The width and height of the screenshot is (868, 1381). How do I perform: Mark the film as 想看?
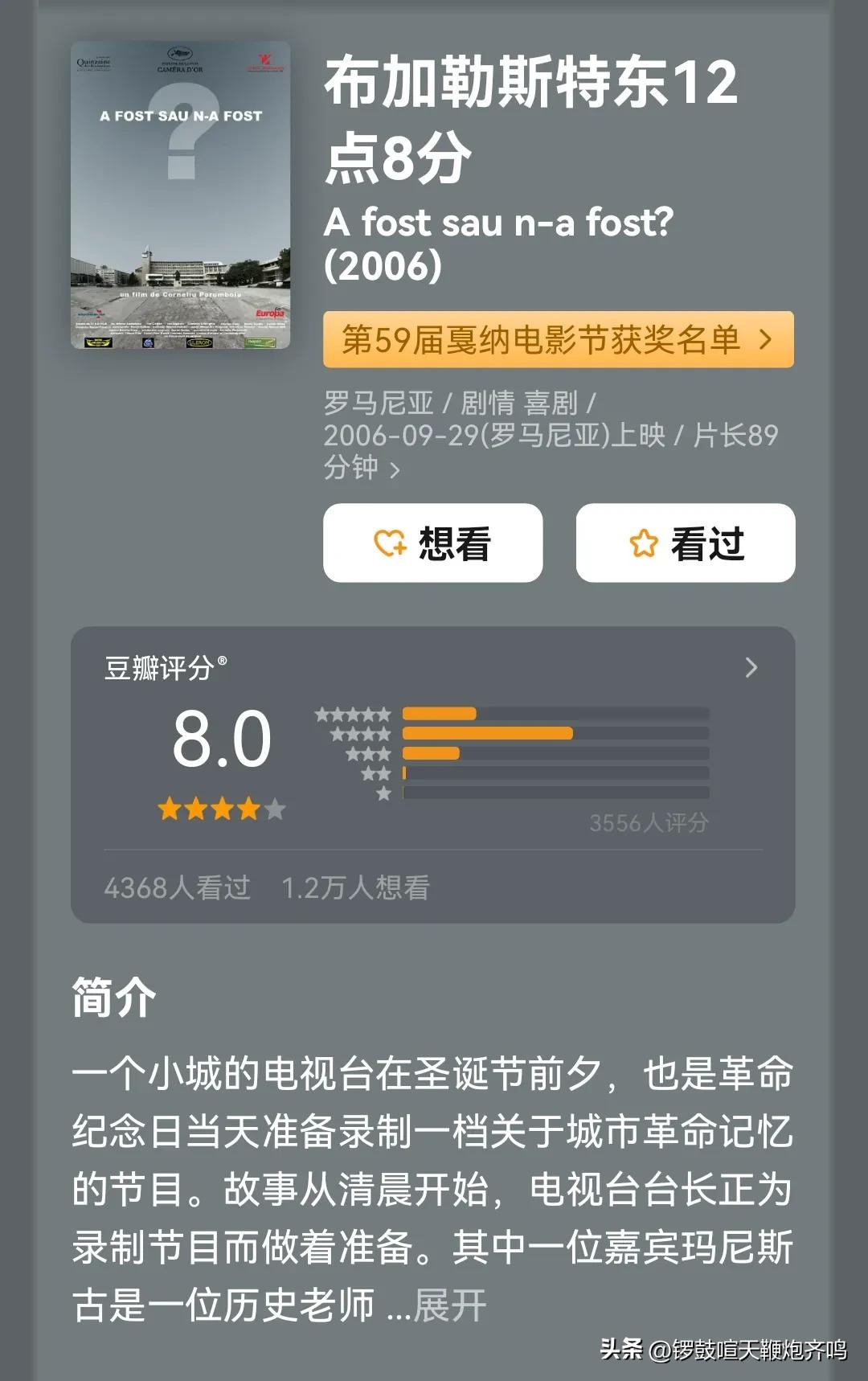point(432,543)
